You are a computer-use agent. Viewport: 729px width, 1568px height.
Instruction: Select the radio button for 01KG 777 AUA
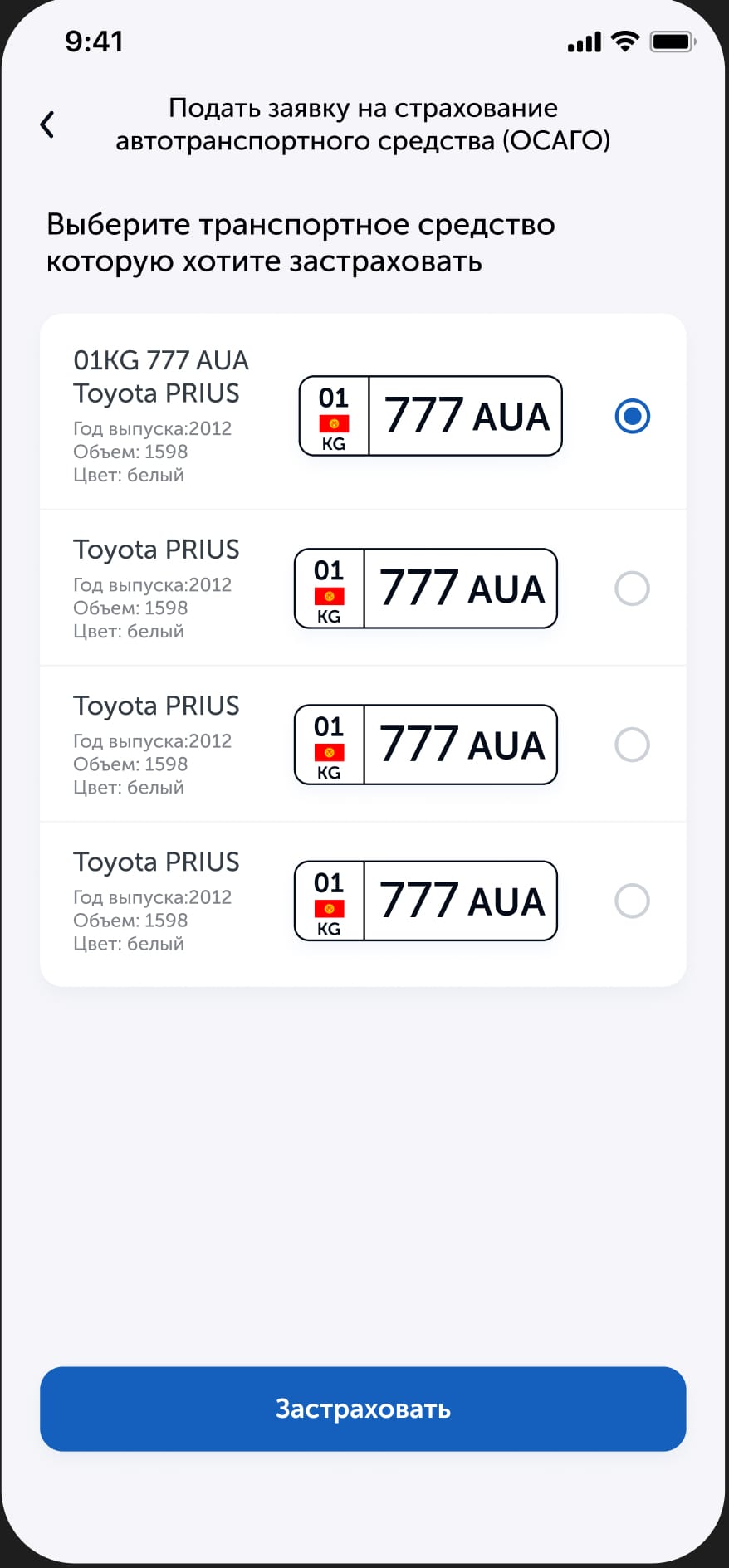click(632, 416)
